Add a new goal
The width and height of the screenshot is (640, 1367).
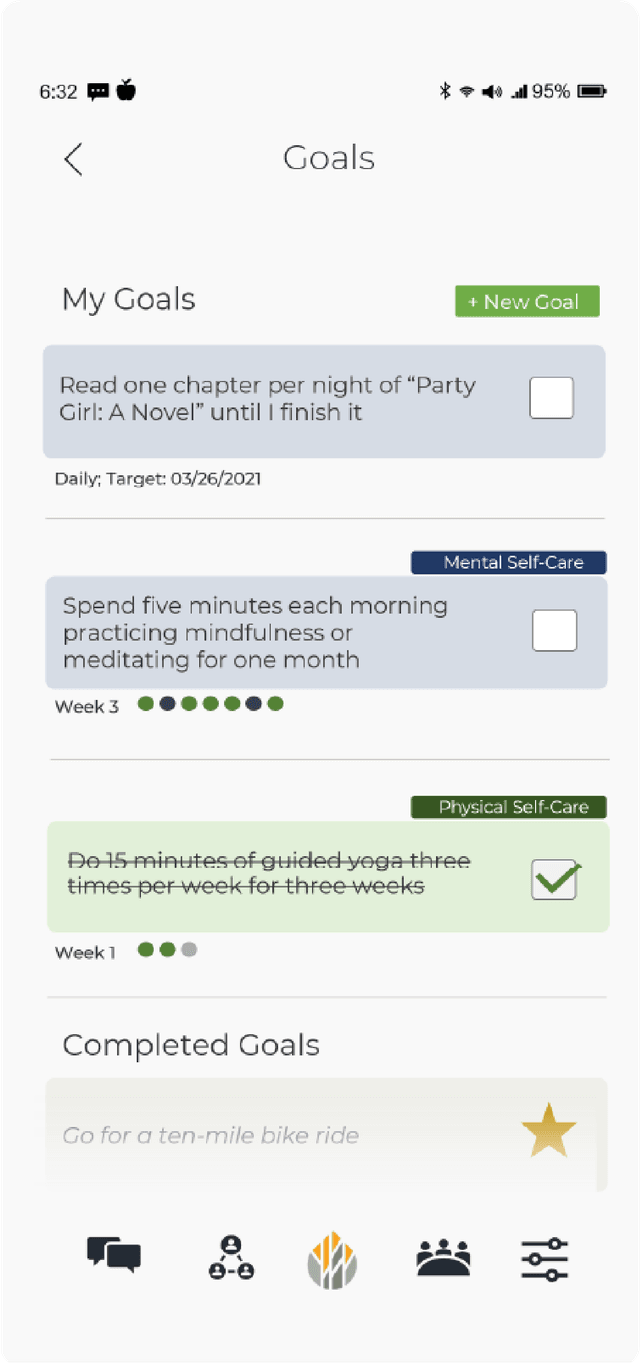coord(527,301)
